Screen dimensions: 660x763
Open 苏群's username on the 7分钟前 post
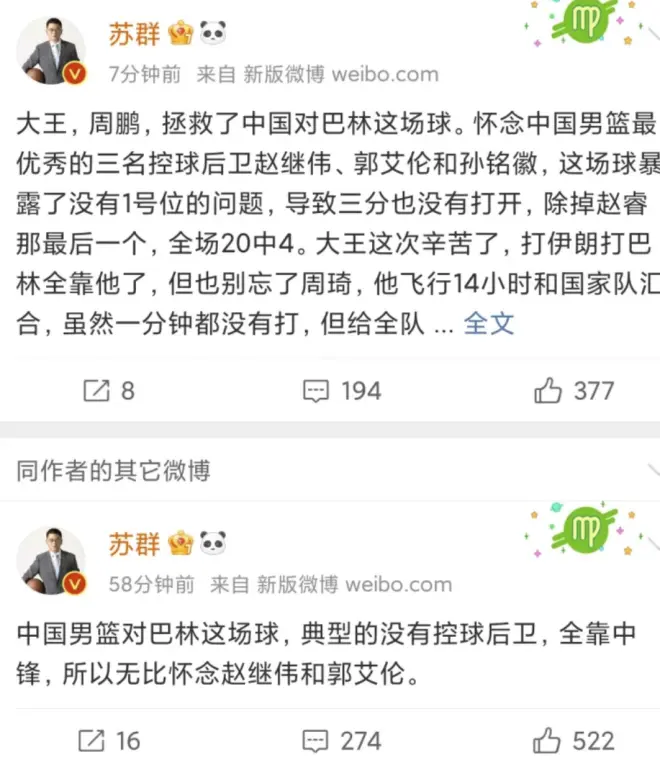134,36
